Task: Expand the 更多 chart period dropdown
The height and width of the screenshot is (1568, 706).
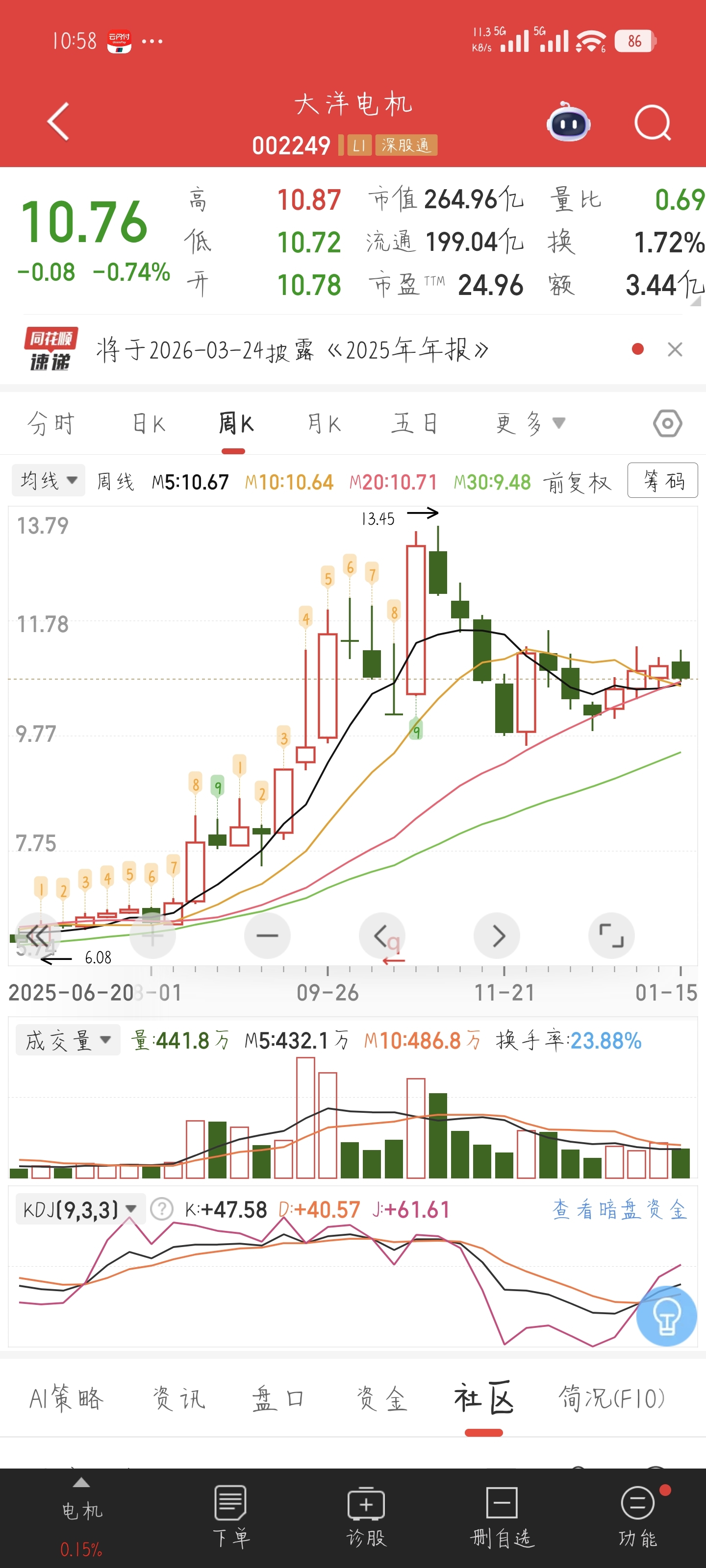Action: pos(530,423)
